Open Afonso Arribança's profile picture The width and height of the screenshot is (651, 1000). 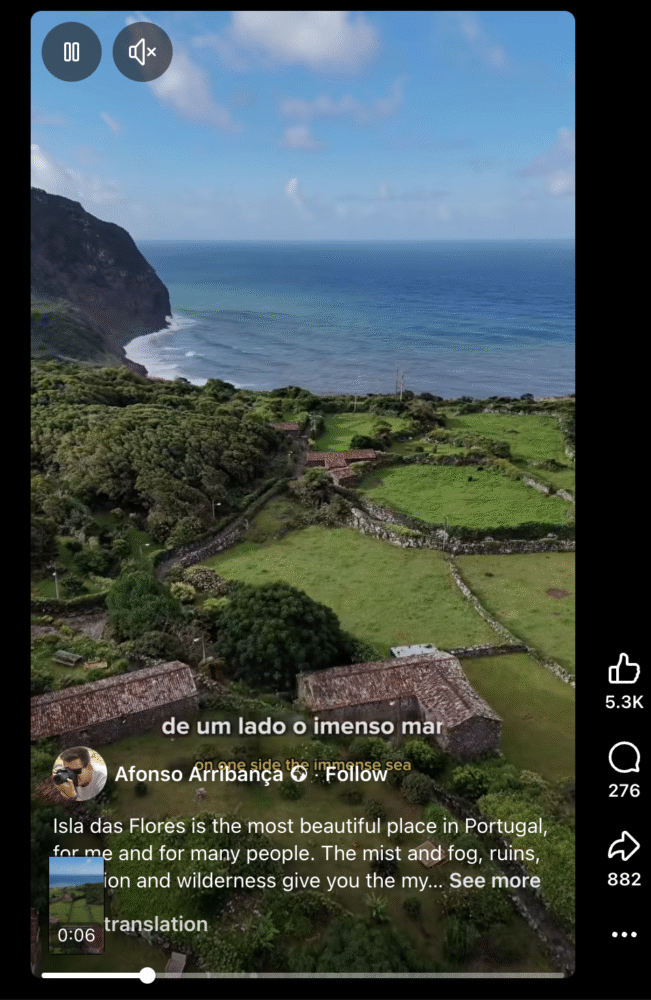[x=79, y=774]
